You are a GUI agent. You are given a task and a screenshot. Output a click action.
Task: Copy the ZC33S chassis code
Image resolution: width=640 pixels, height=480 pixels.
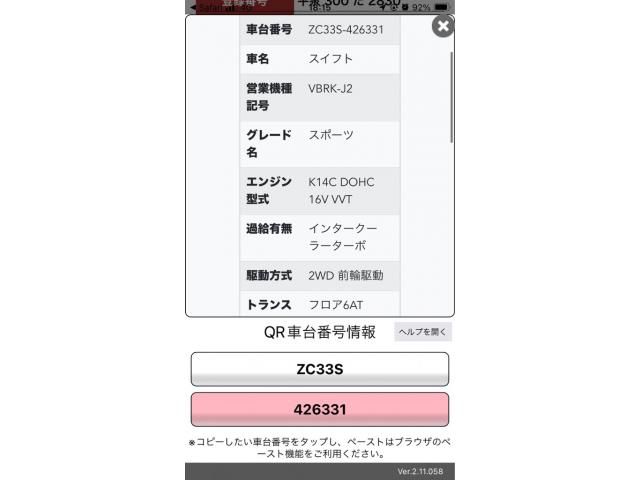319,369
